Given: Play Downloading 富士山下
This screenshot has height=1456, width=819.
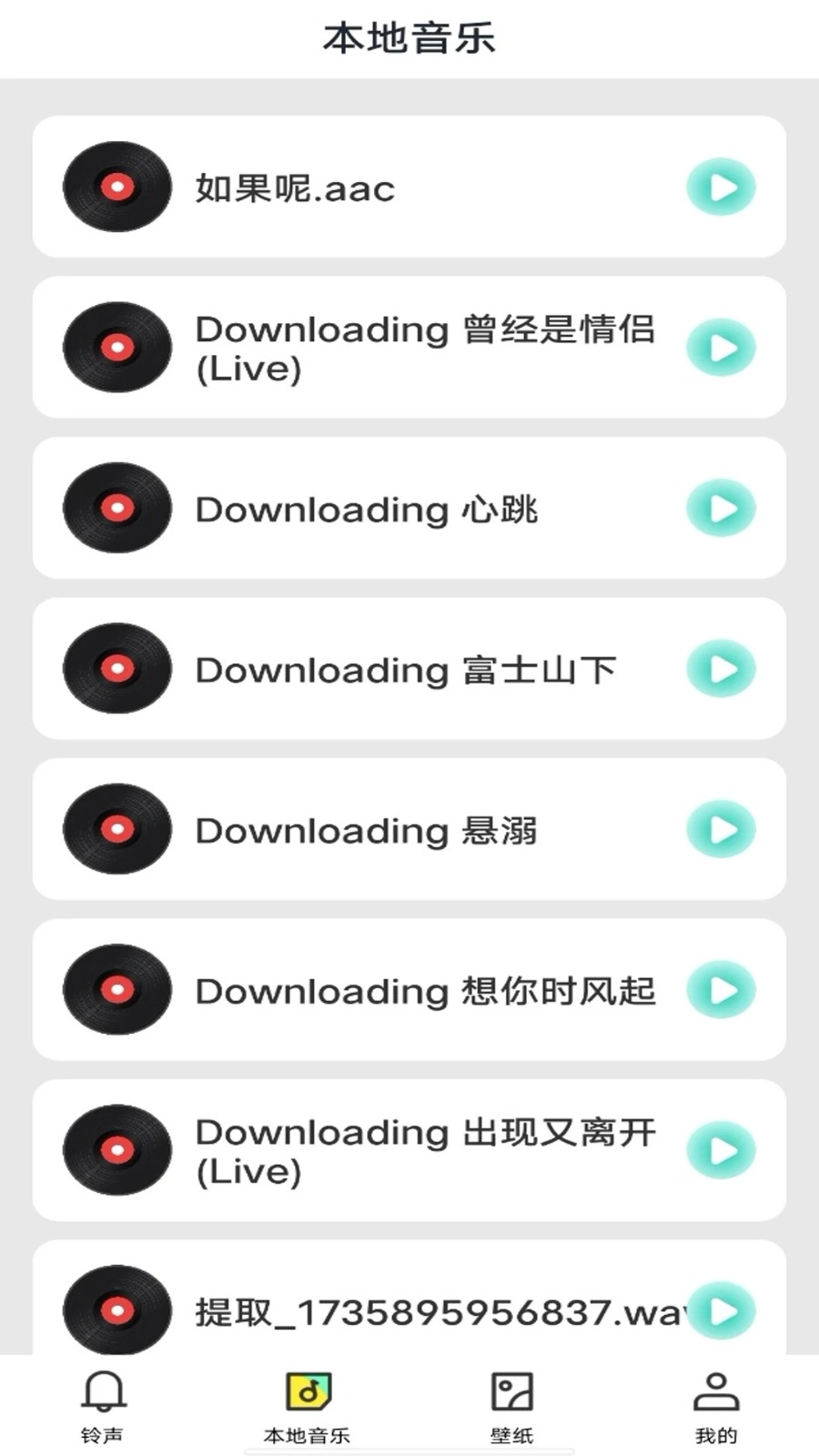Looking at the screenshot, I should (x=722, y=669).
